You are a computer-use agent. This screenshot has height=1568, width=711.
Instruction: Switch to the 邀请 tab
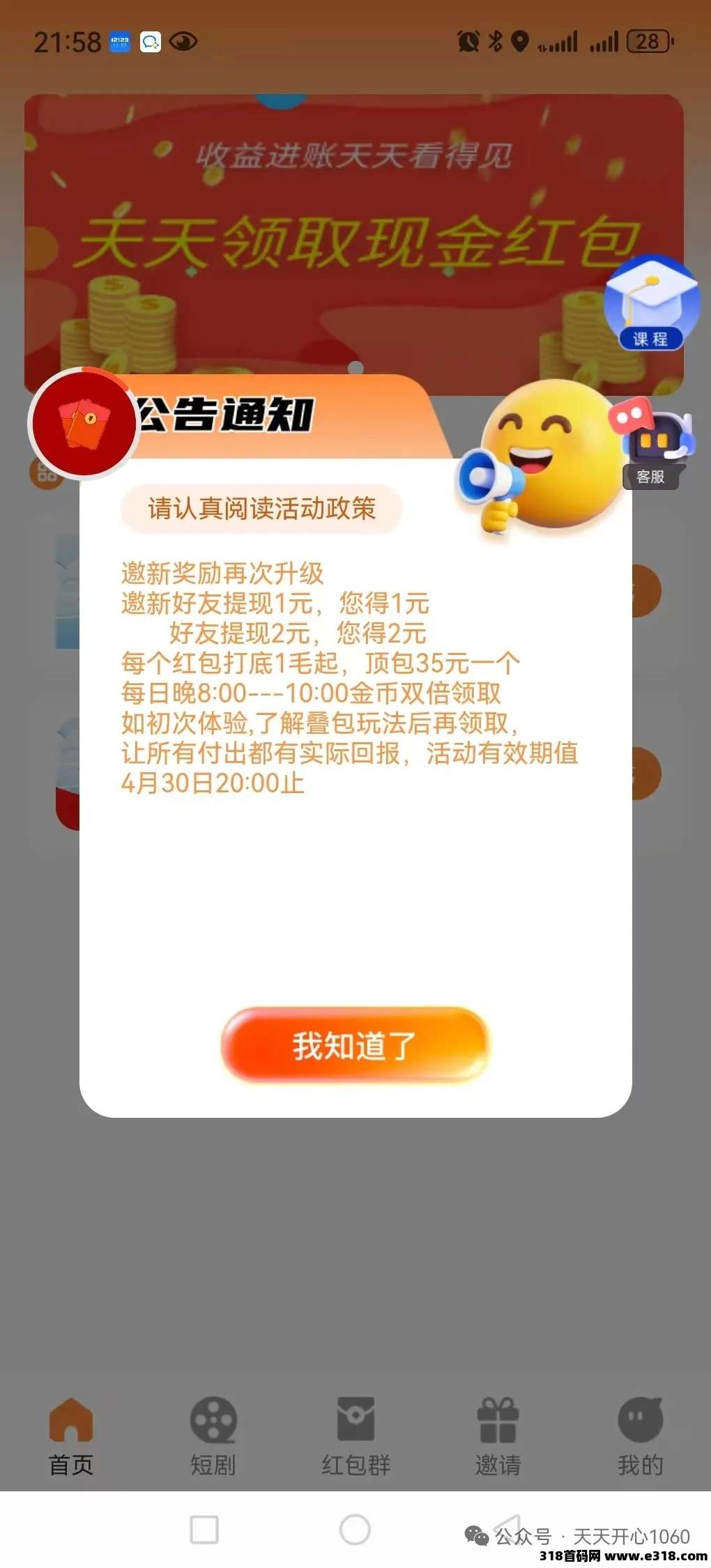[x=497, y=1436]
